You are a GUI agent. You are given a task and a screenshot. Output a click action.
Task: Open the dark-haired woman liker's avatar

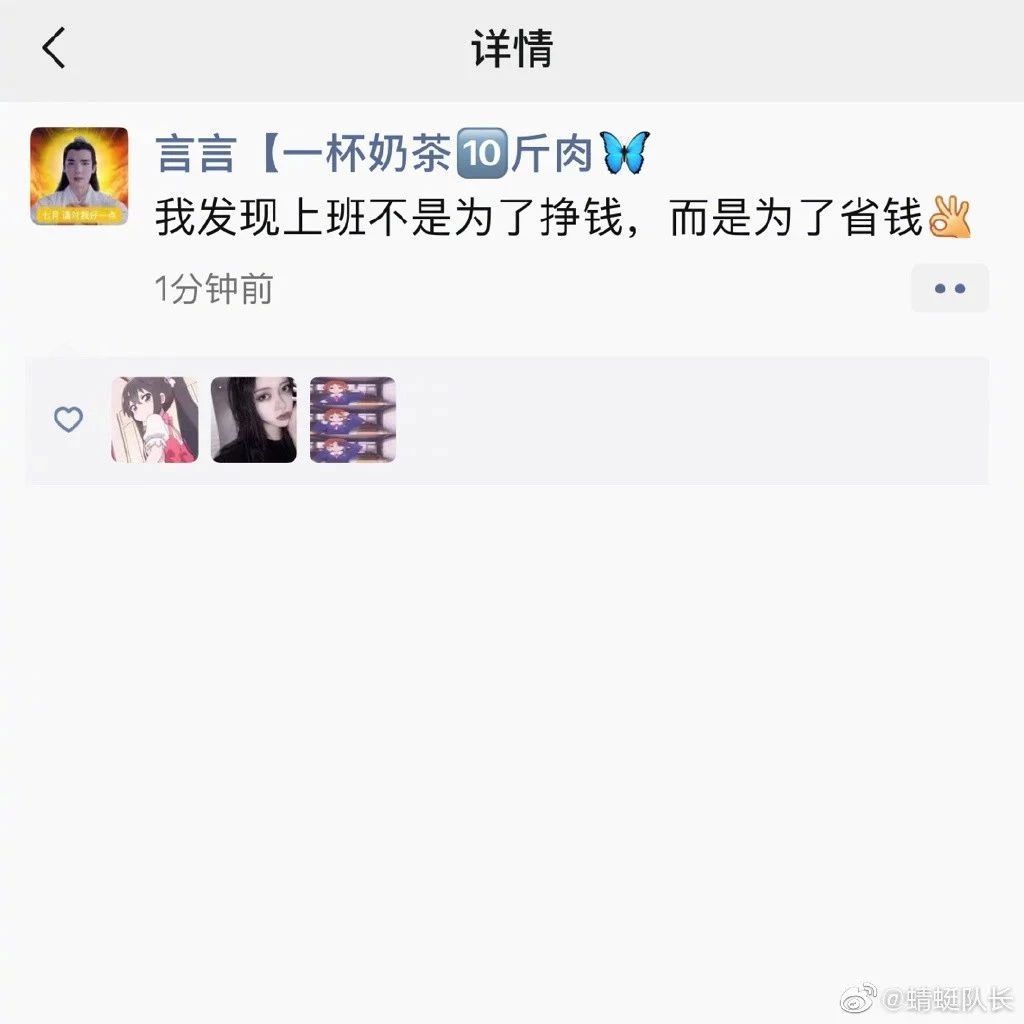click(x=254, y=420)
